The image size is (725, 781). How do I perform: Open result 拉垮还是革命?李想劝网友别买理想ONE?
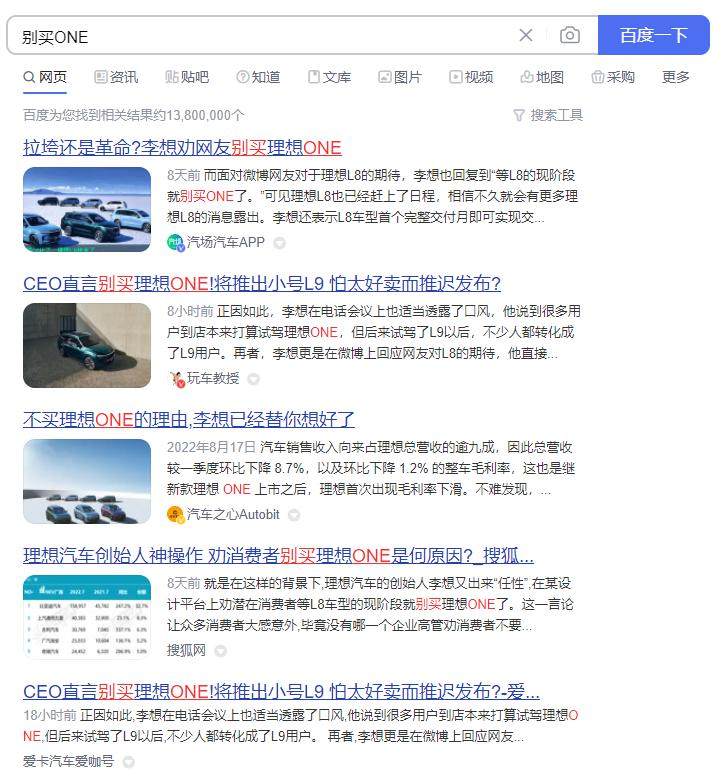(x=182, y=148)
